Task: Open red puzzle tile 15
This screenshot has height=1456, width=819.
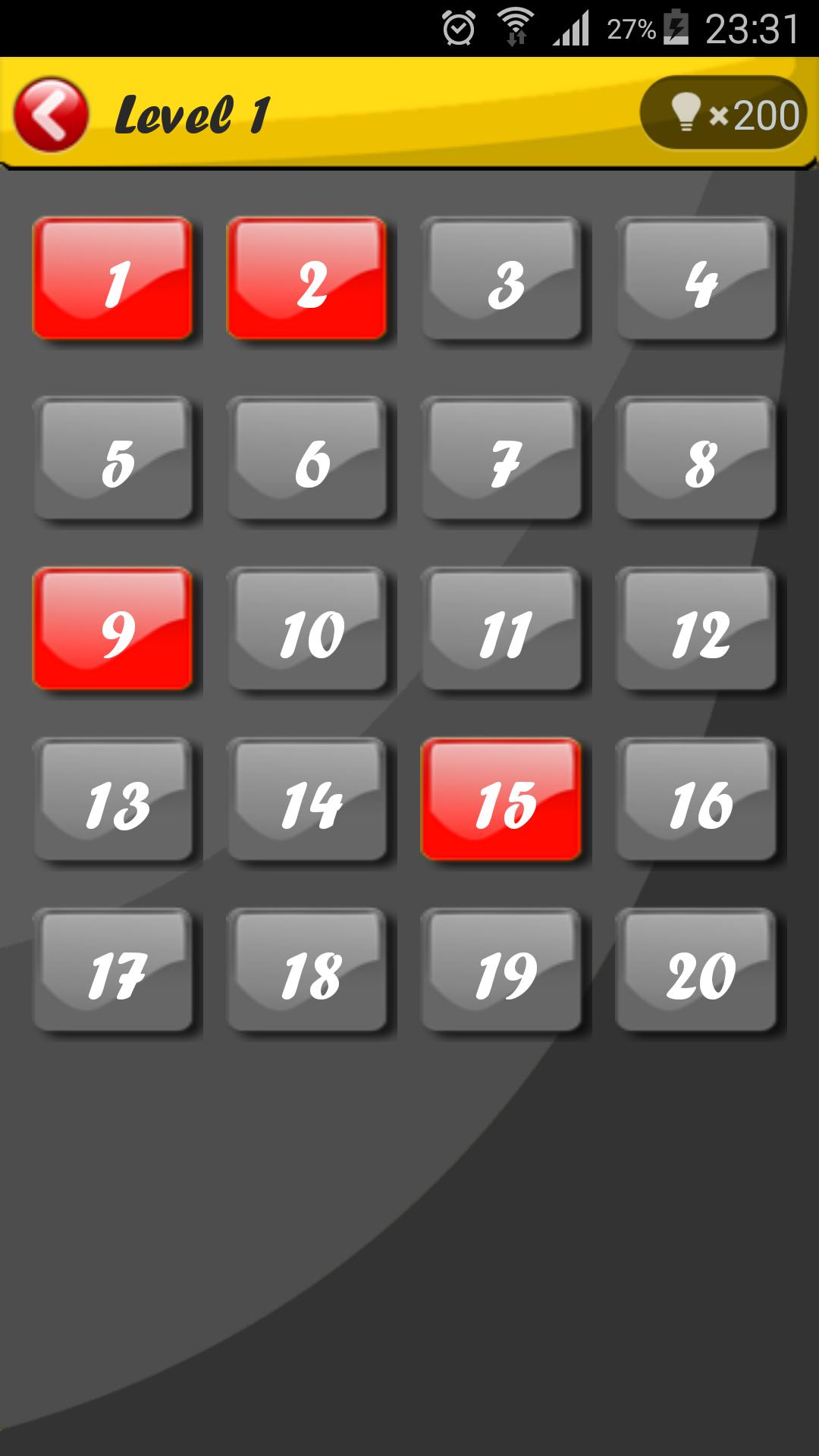Action: [501, 799]
